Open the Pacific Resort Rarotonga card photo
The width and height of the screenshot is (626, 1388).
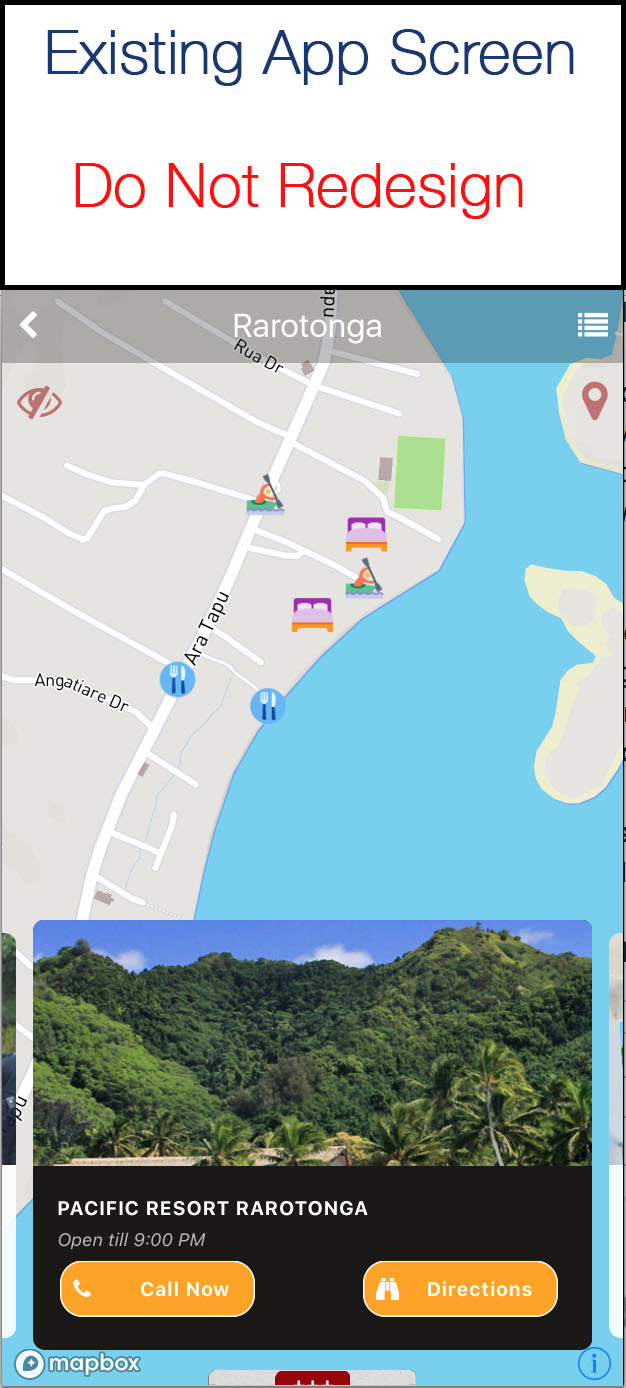point(312,1042)
